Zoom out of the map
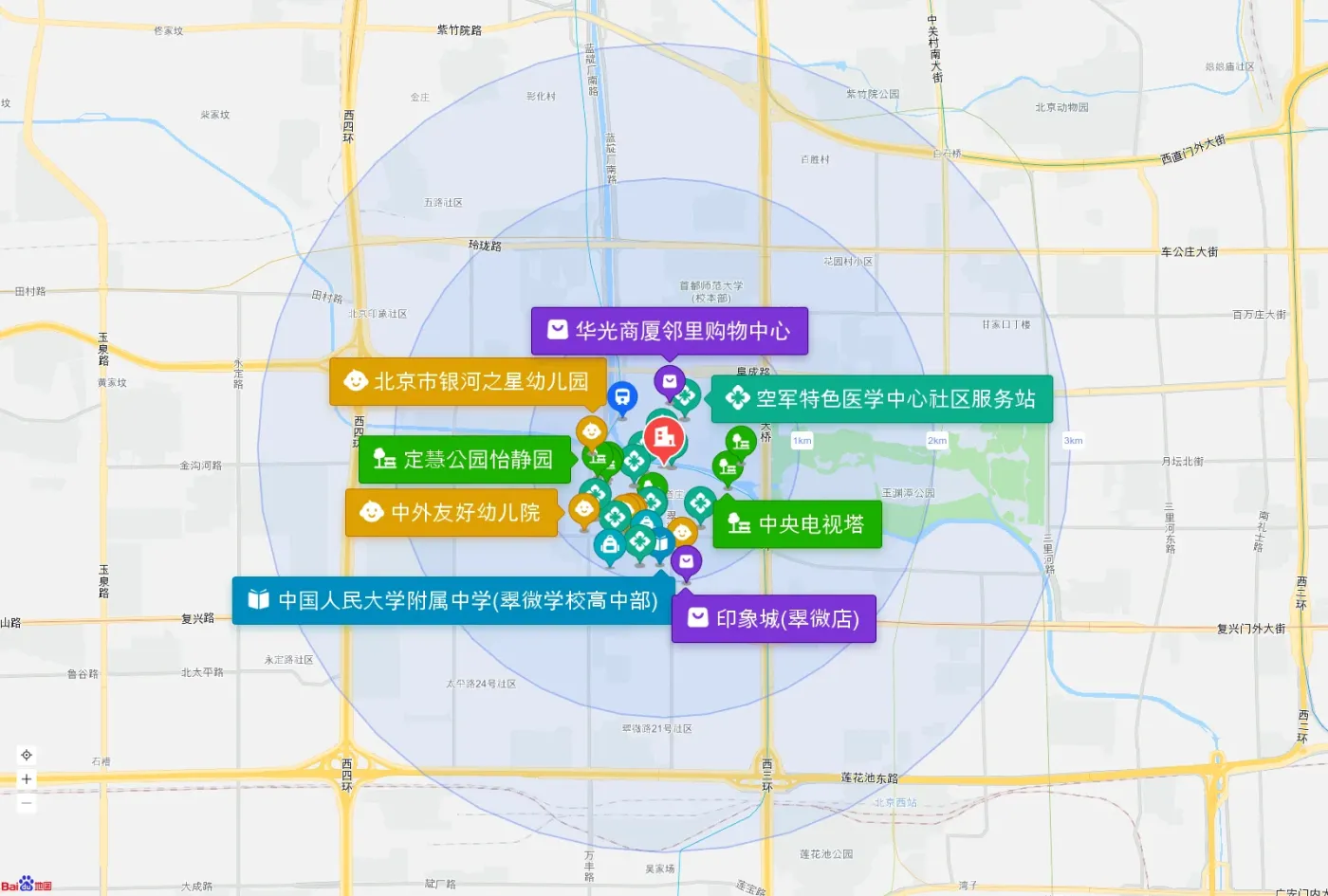 27,803
